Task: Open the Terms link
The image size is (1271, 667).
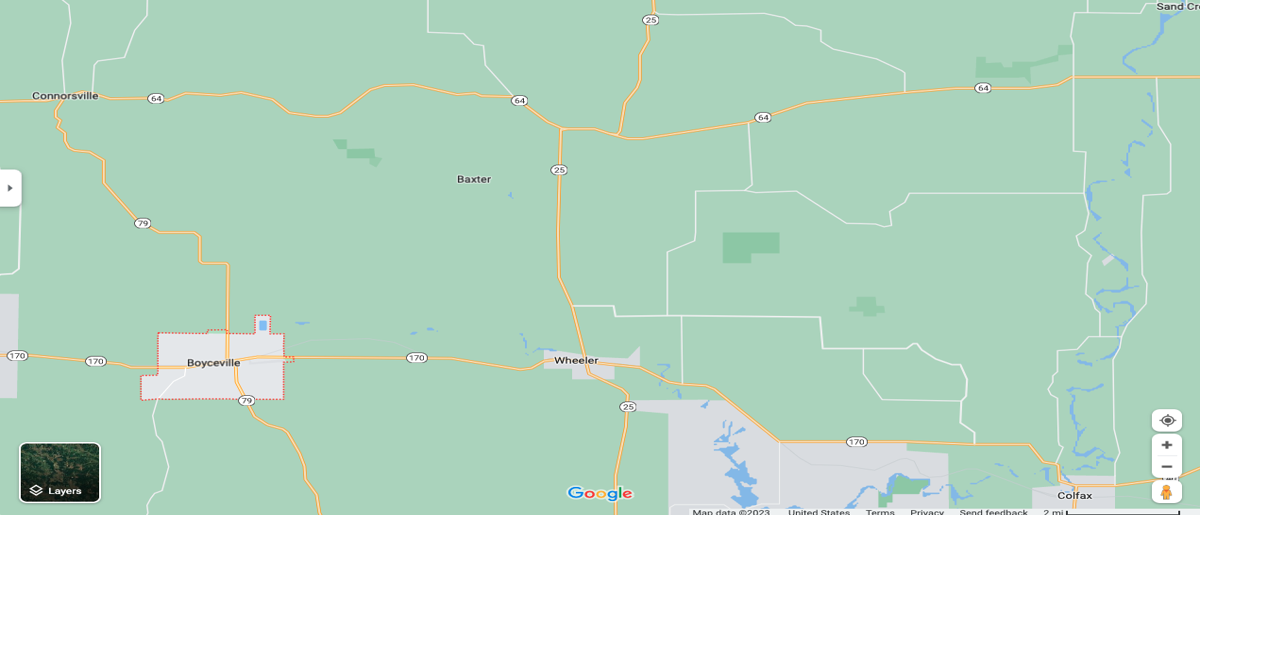Action: [x=880, y=512]
